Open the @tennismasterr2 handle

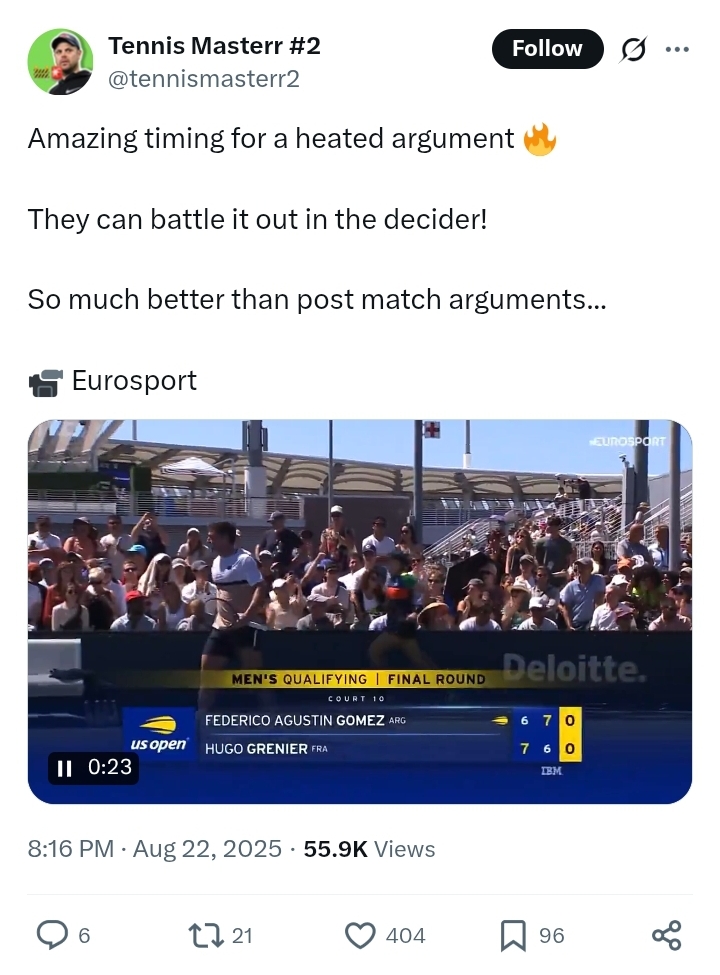(203, 79)
